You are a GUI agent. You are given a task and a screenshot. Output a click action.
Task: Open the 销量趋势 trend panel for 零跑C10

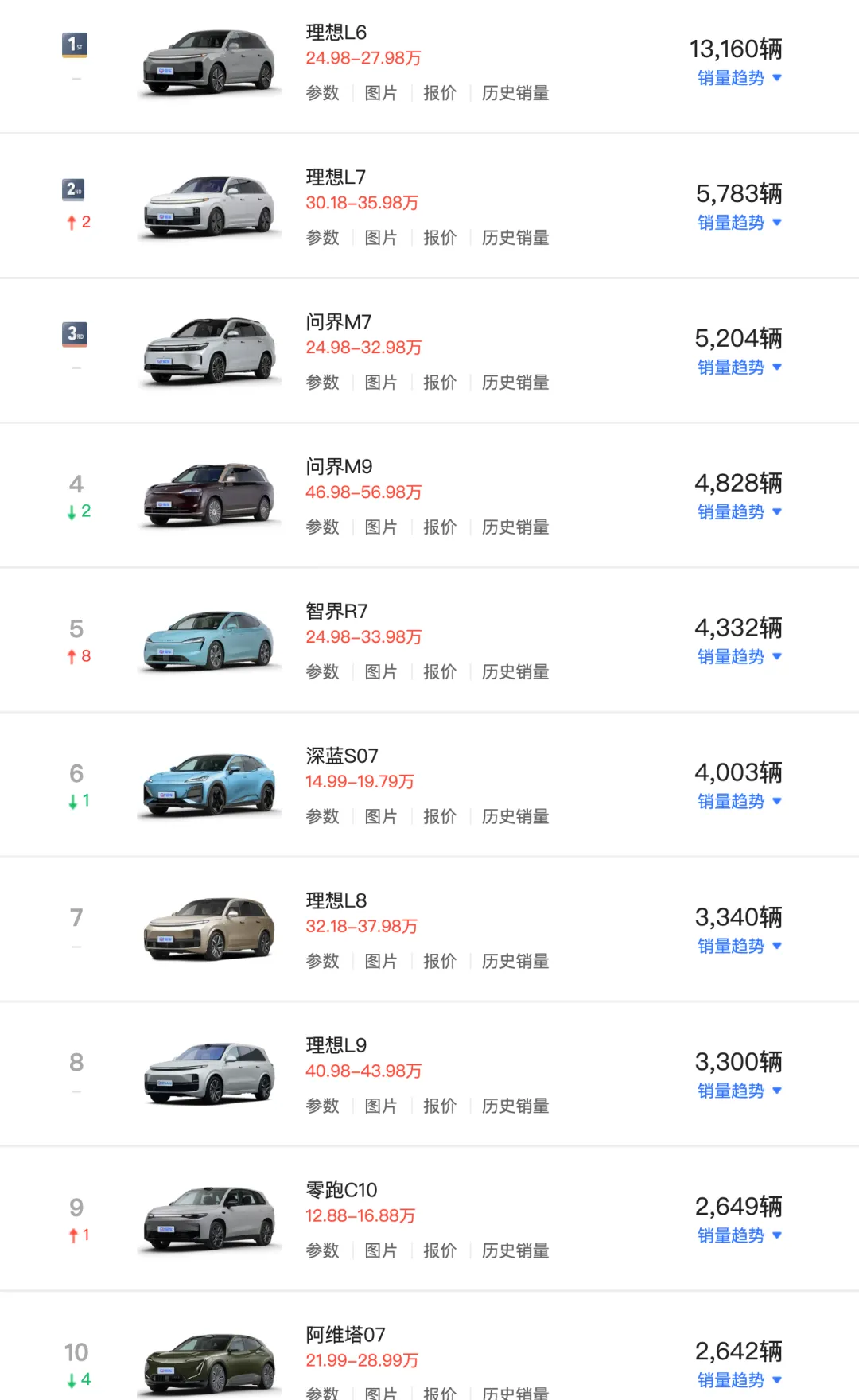(x=737, y=1235)
